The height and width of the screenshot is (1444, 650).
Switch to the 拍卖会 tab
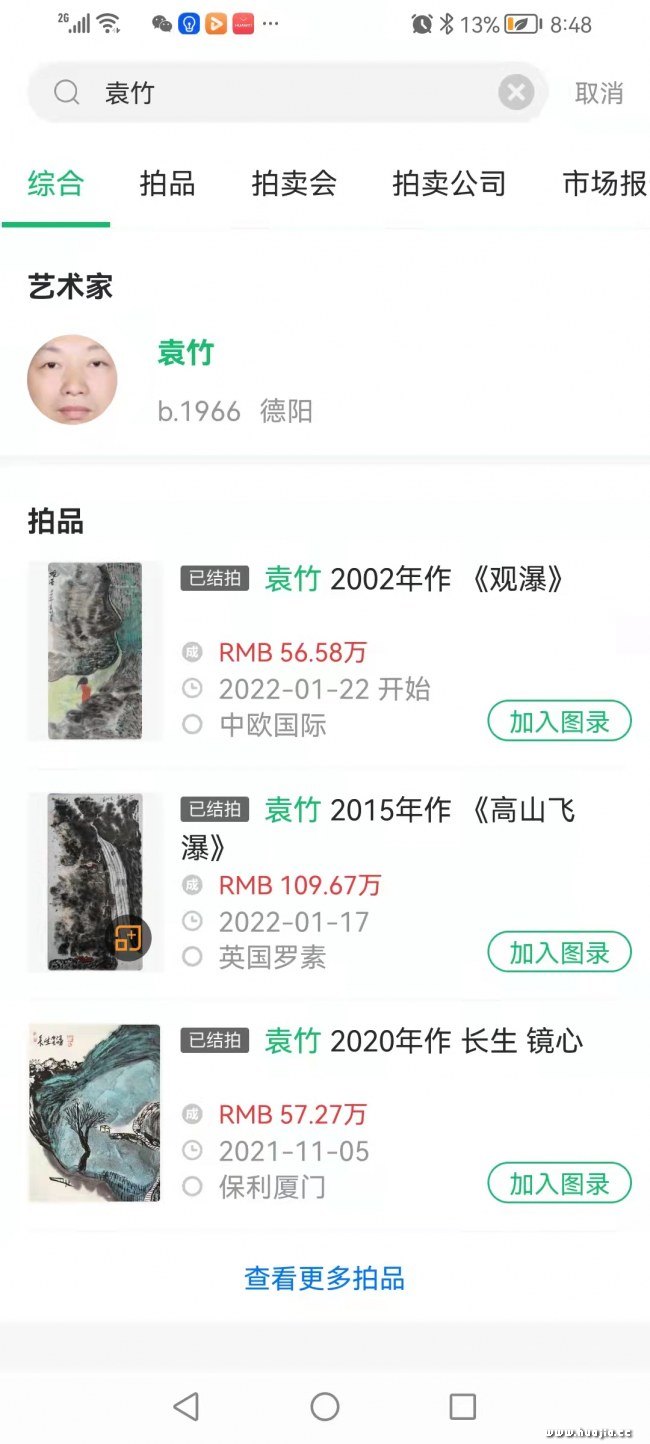294,184
